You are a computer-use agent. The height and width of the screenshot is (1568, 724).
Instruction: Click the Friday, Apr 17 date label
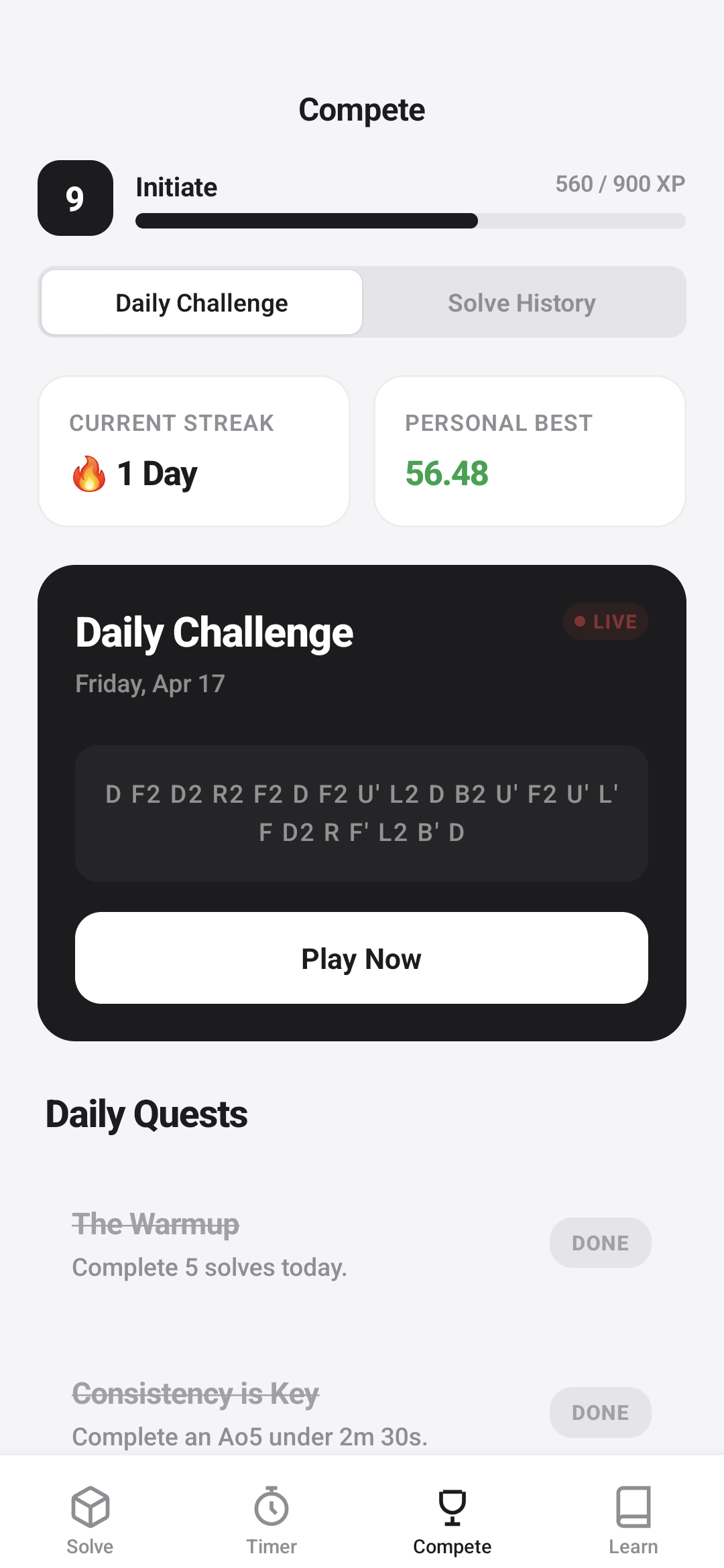(x=150, y=683)
